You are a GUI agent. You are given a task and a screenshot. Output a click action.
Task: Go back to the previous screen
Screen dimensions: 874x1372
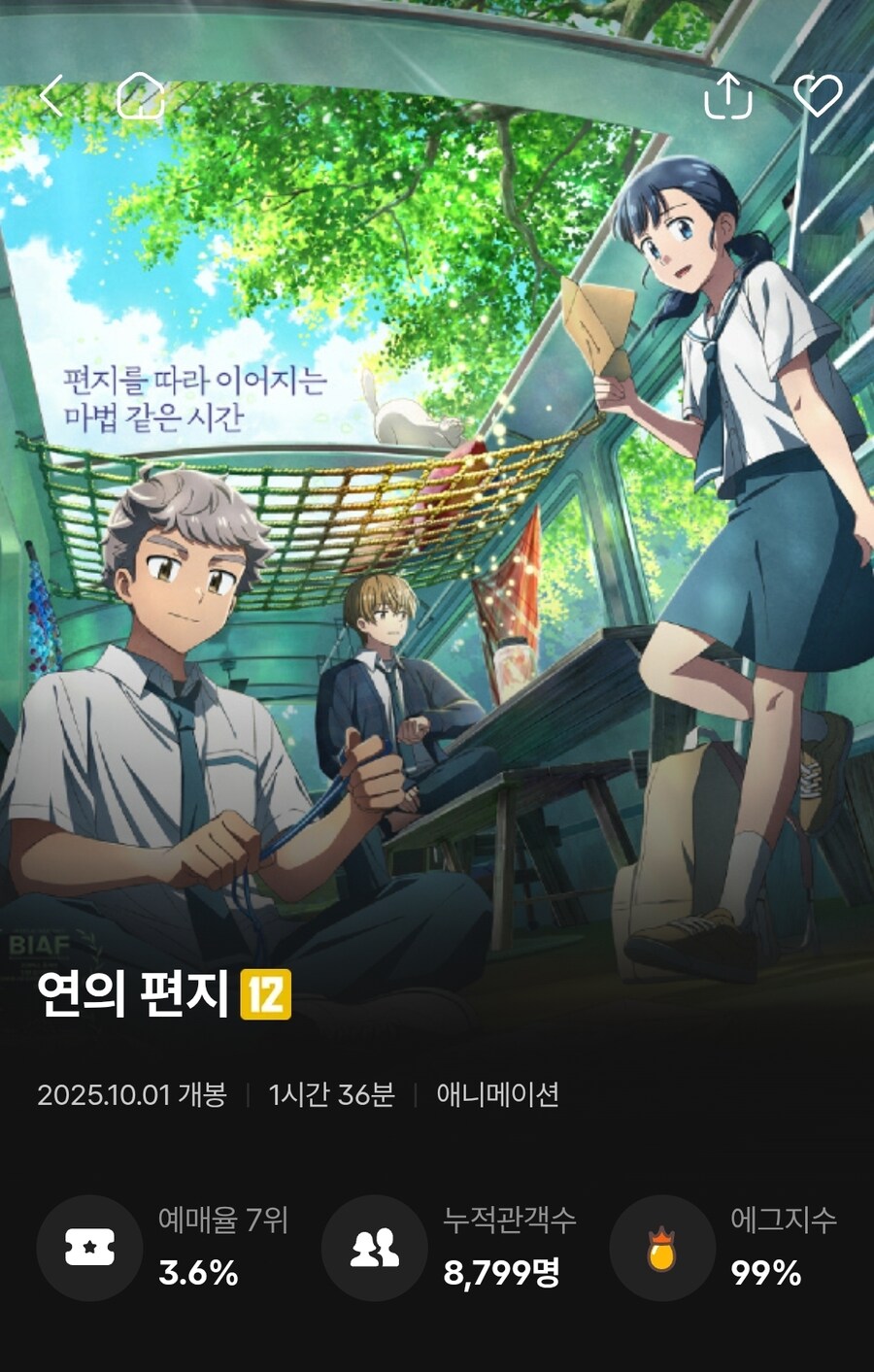click(x=52, y=95)
